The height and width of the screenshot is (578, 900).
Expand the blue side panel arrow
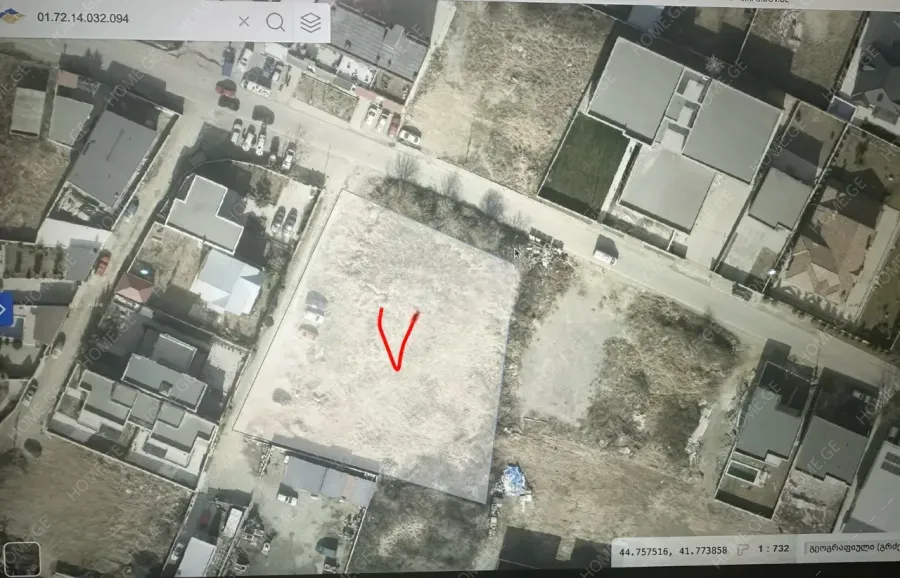point(5,310)
